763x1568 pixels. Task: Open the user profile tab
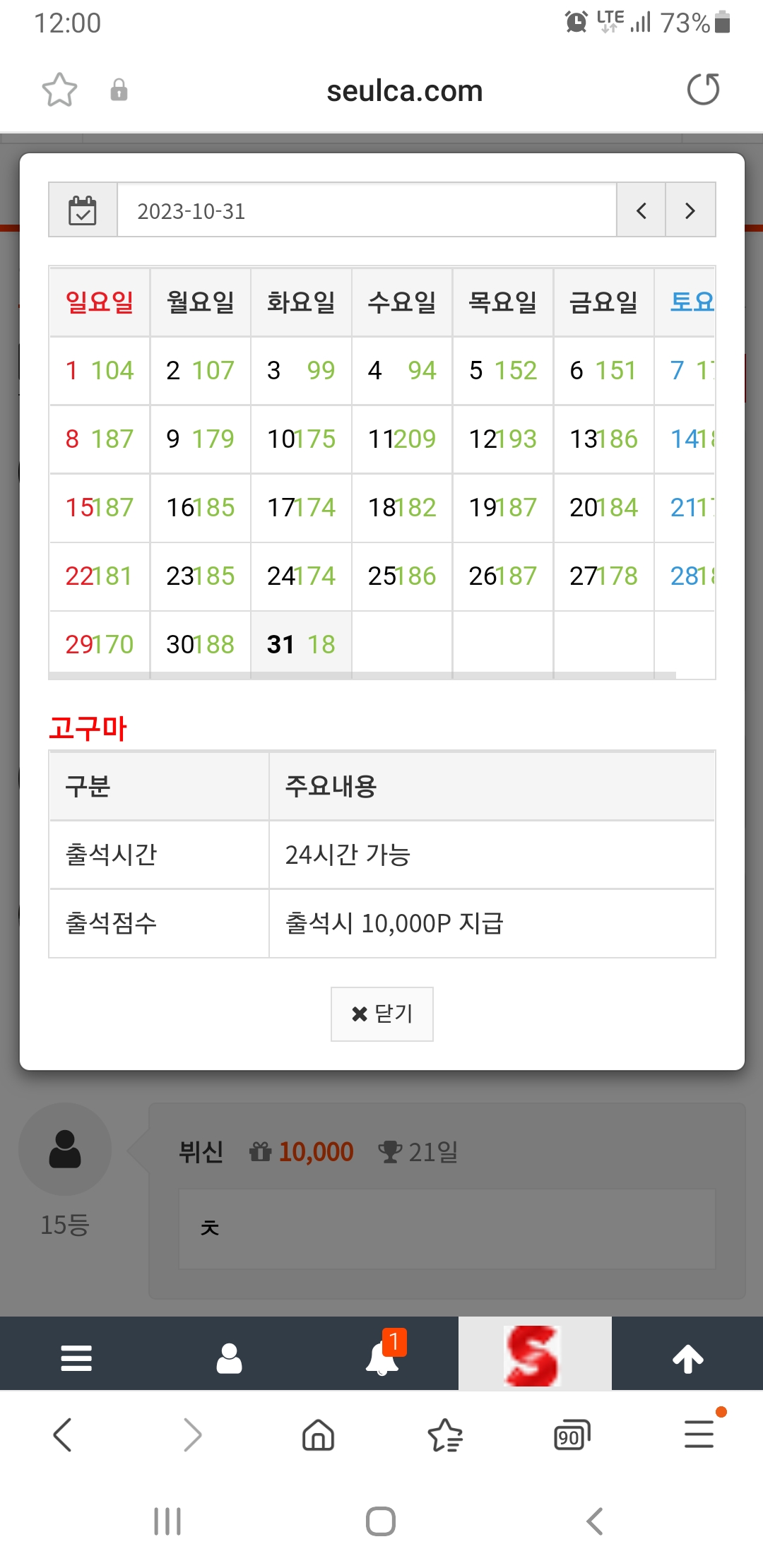pyautogui.click(x=229, y=1358)
